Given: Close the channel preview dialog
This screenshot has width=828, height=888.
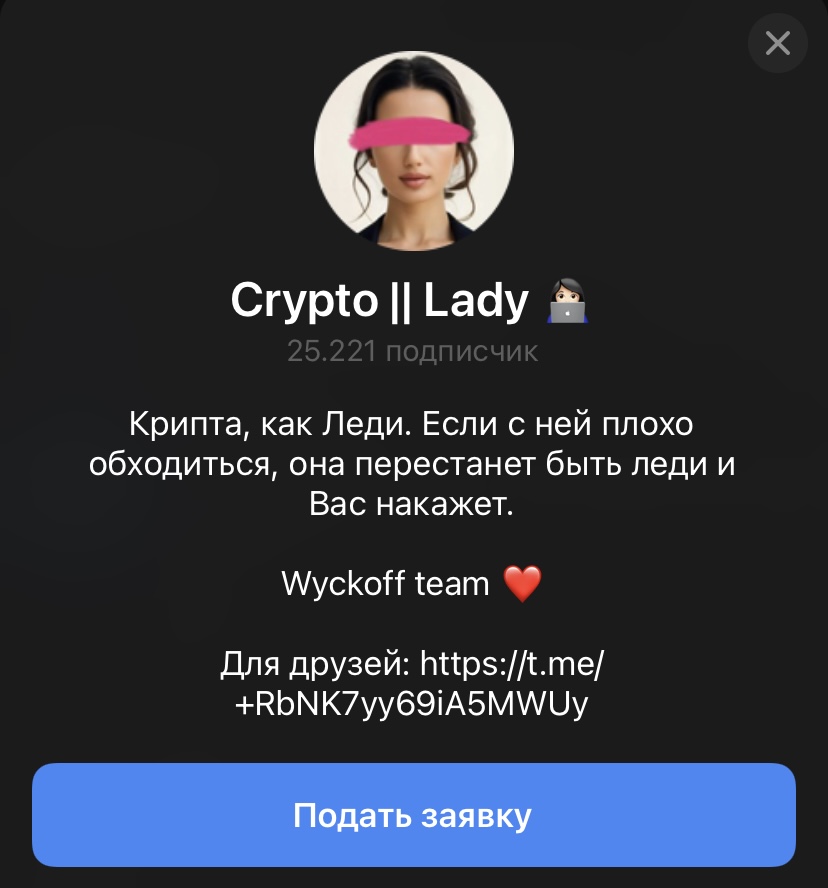Looking at the screenshot, I should pos(777,43).
